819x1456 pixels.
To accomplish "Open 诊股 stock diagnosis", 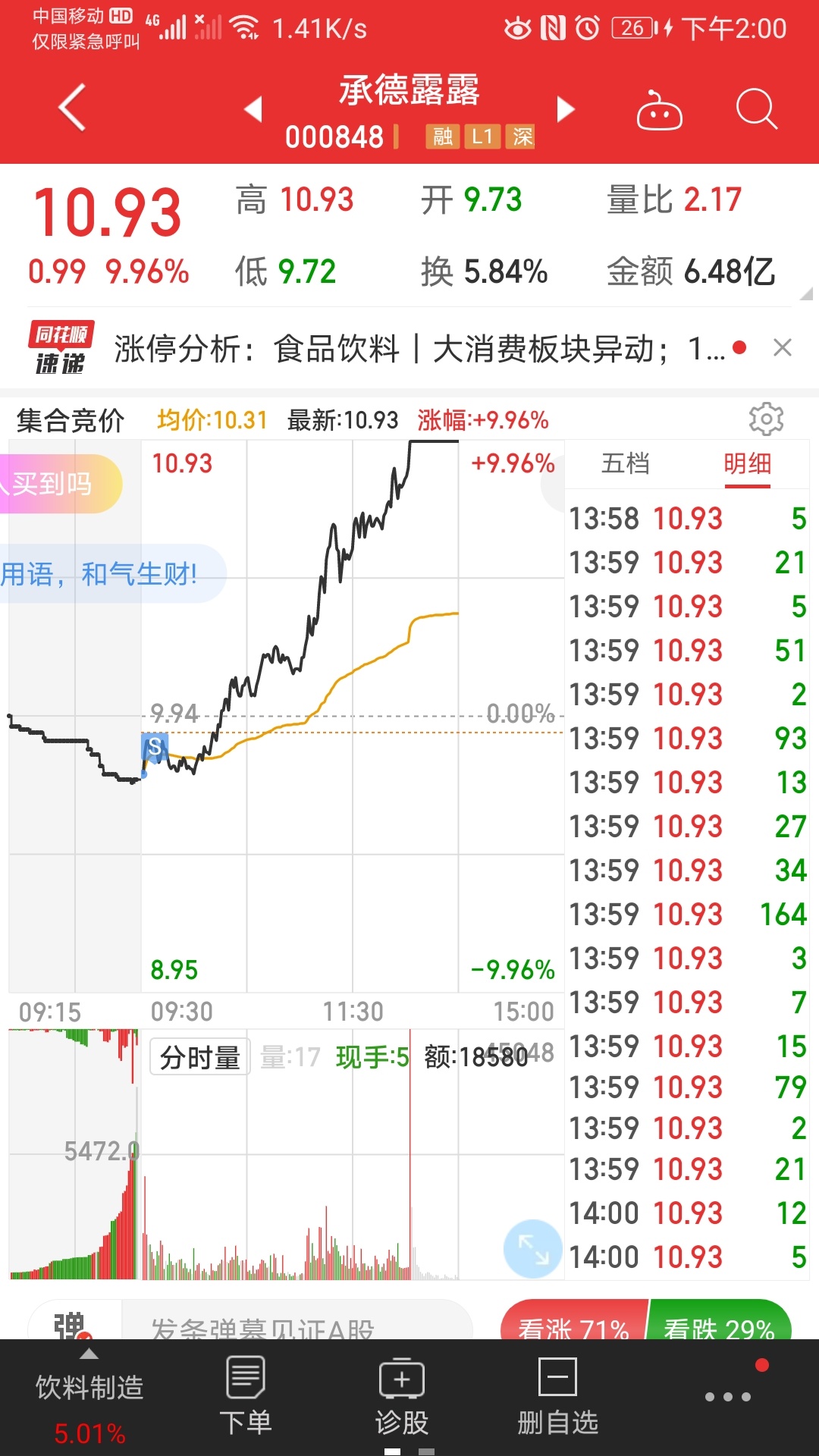I will (402, 1397).
